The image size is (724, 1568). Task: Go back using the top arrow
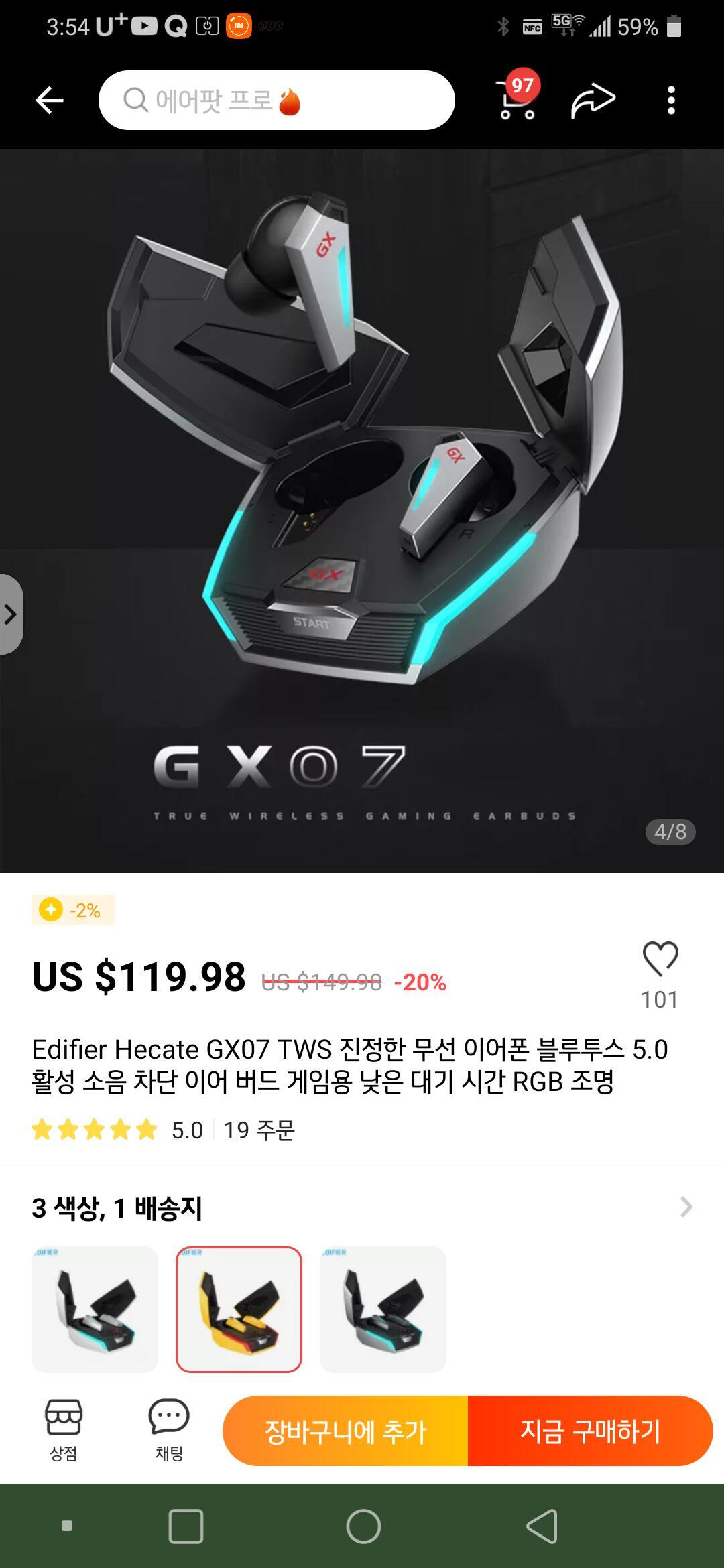coord(49,101)
